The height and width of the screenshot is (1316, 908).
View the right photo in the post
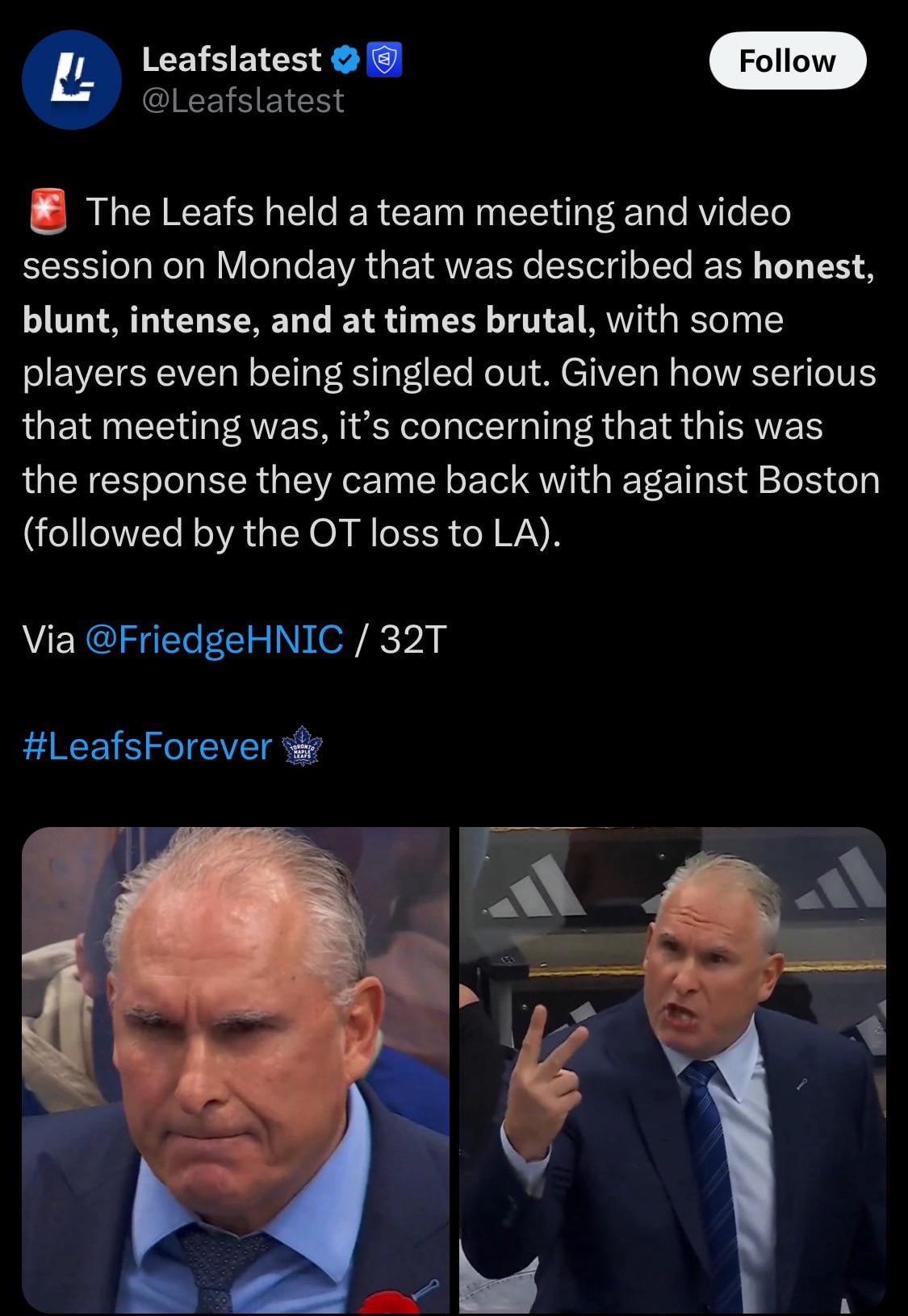point(672,1069)
